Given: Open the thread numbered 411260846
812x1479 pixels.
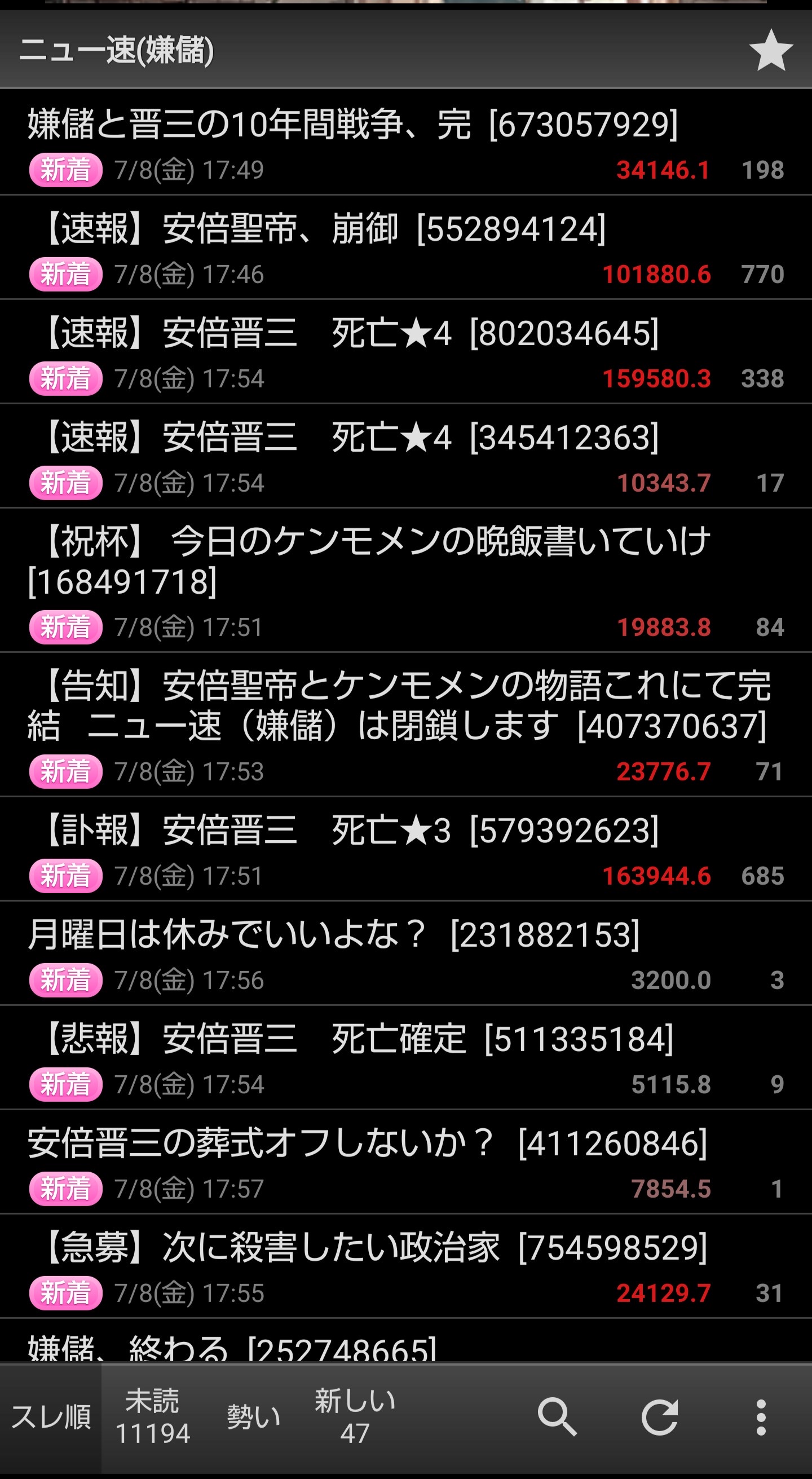Looking at the screenshot, I should pyautogui.click(x=368, y=1144).
